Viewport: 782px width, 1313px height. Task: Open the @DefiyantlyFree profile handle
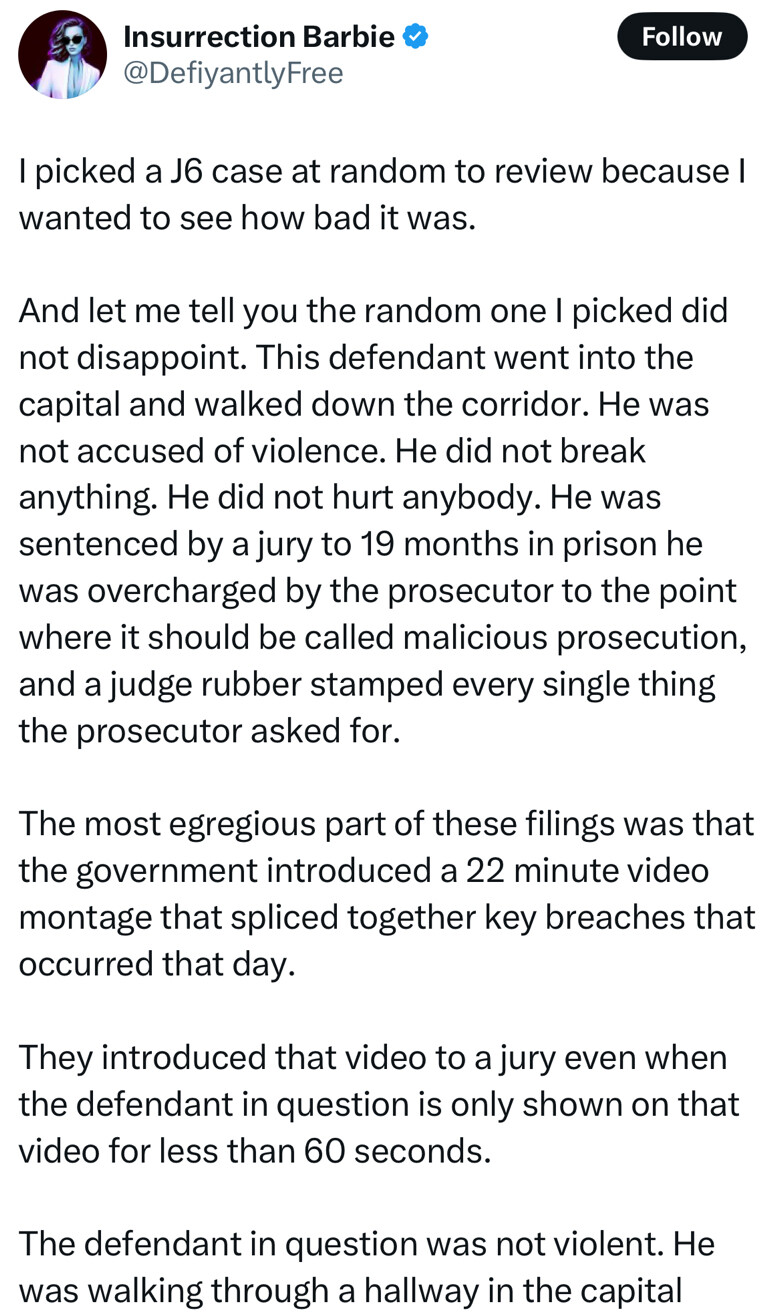coord(233,73)
